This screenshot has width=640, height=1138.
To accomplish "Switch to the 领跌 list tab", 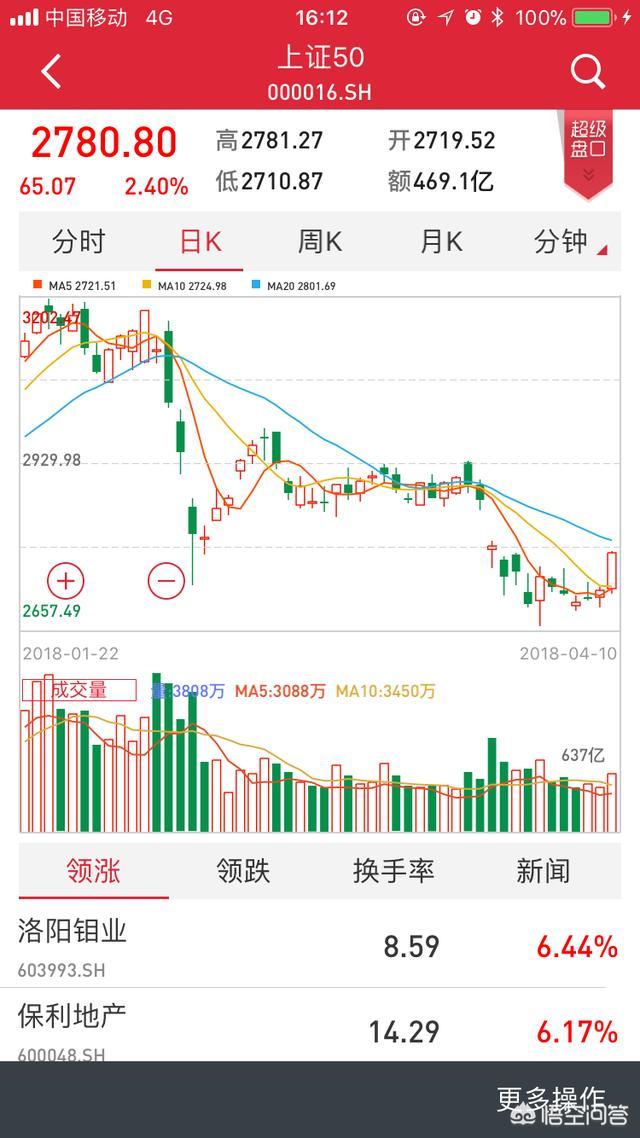I will point(244,871).
